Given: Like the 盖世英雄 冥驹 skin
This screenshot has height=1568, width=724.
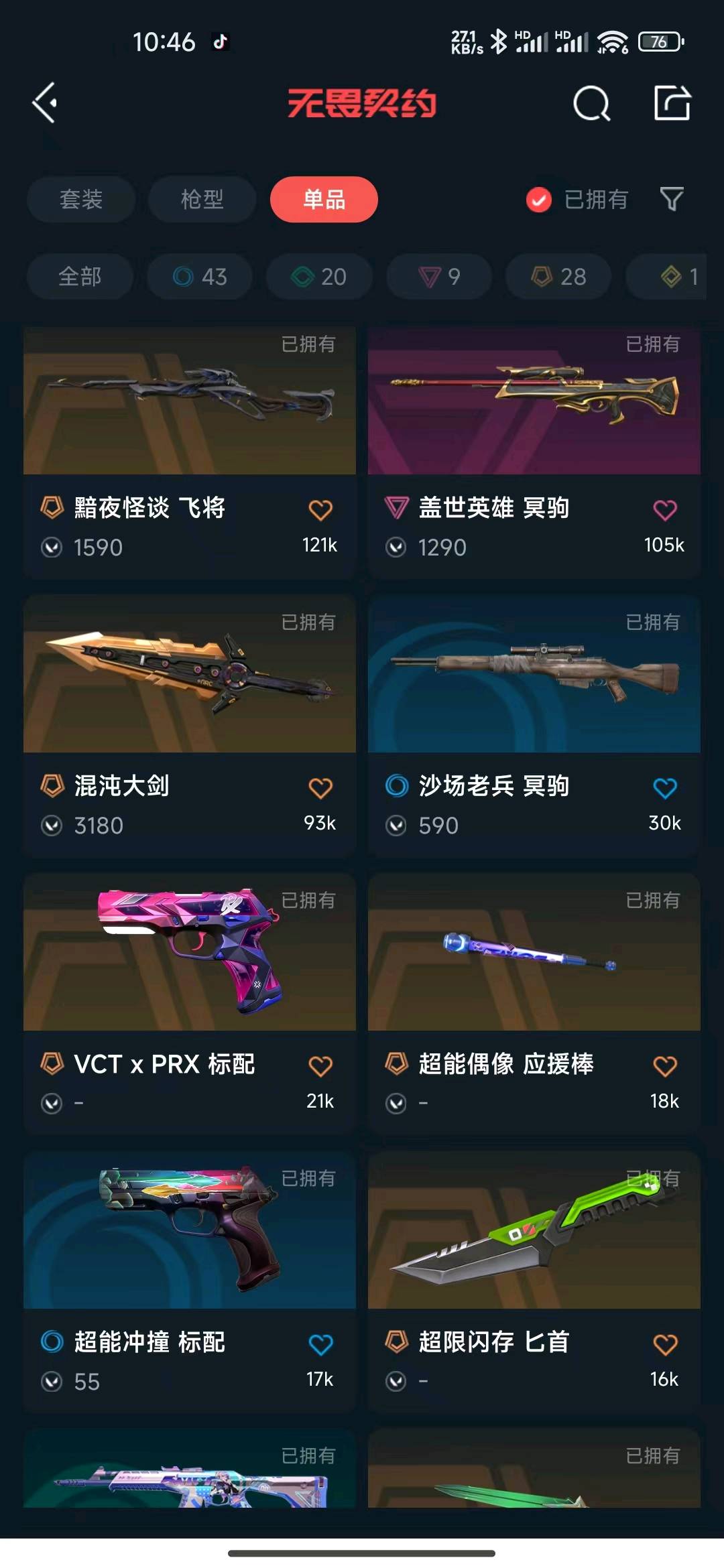Looking at the screenshot, I should [664, 510].
